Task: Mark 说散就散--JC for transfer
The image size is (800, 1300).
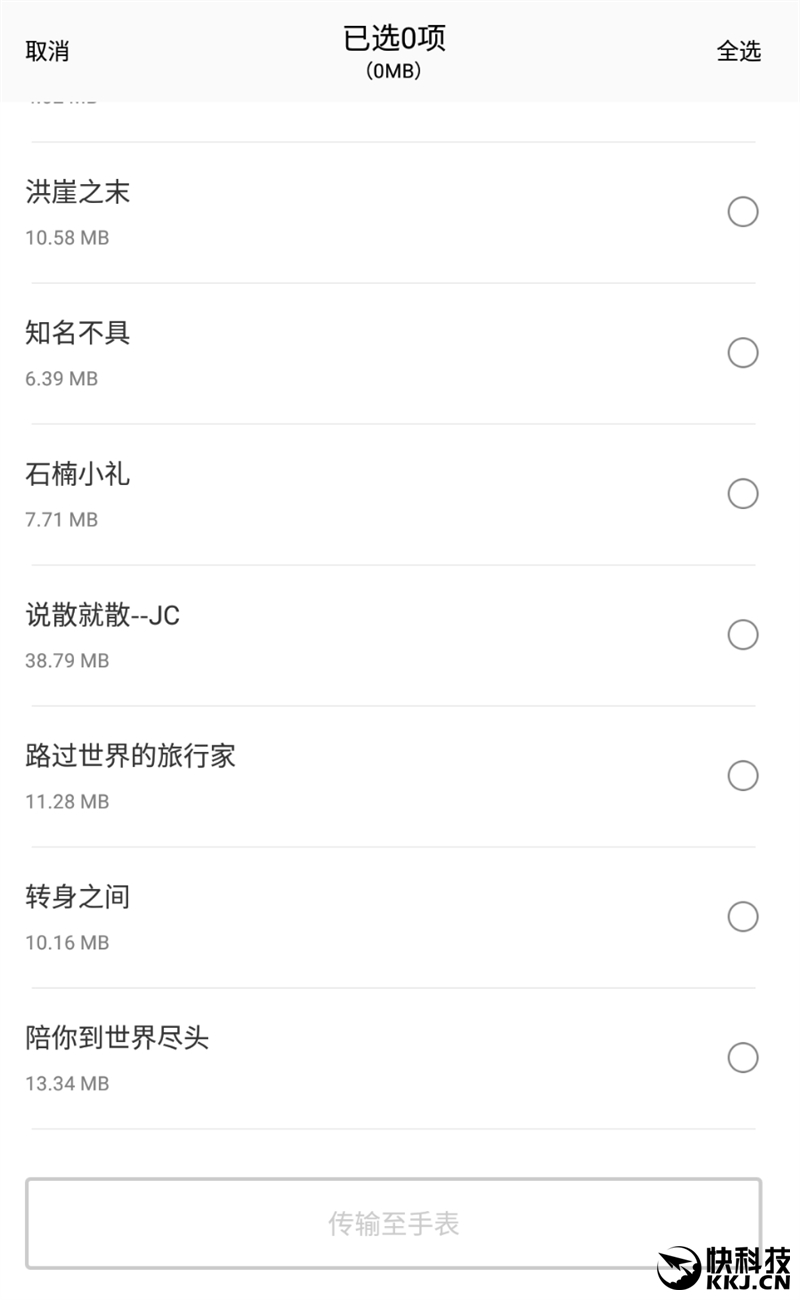Action: coord(742,635)
